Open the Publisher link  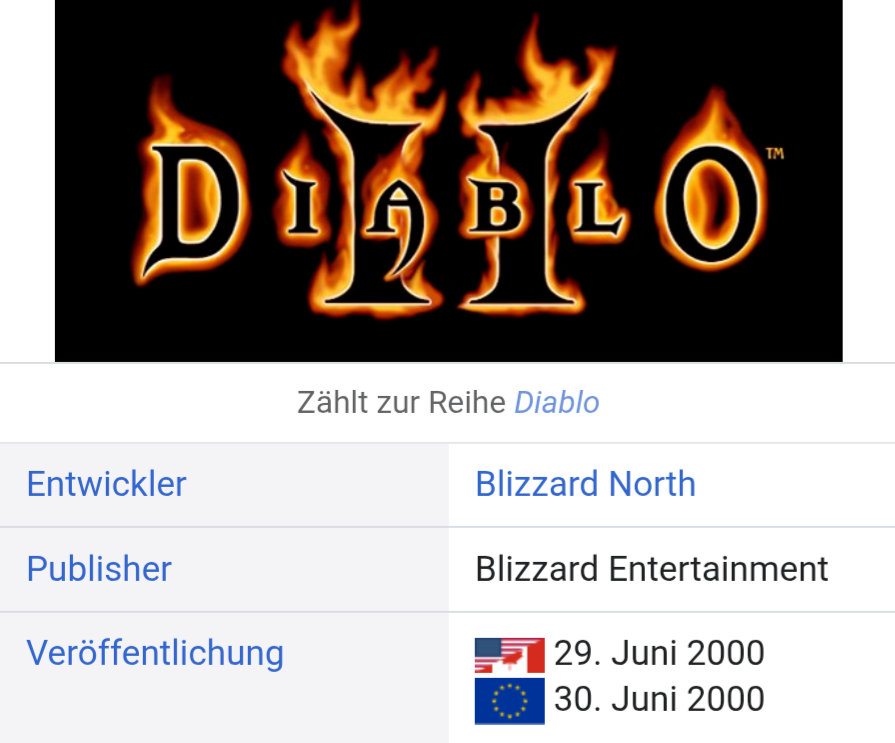99,569
